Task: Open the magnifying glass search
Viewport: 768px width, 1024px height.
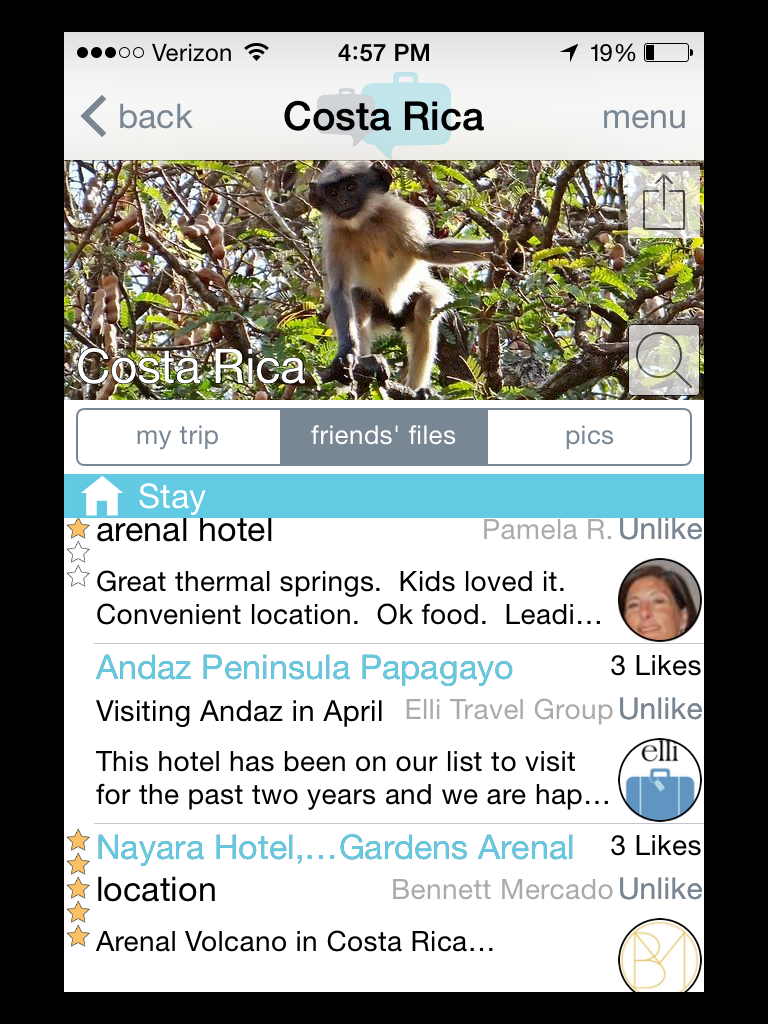Action: point(664,360)
